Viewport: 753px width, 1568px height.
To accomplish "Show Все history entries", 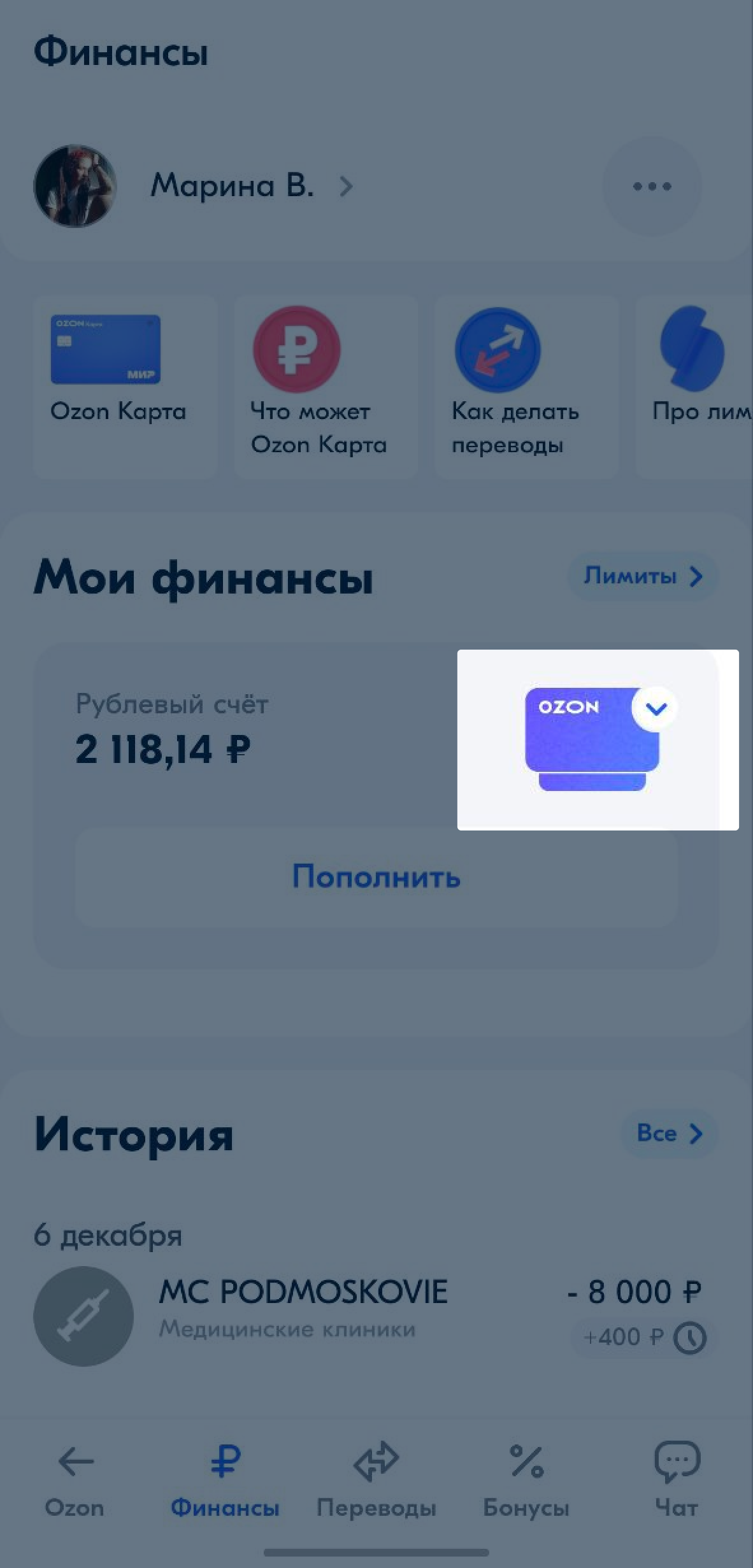I will coord(668,1133).
